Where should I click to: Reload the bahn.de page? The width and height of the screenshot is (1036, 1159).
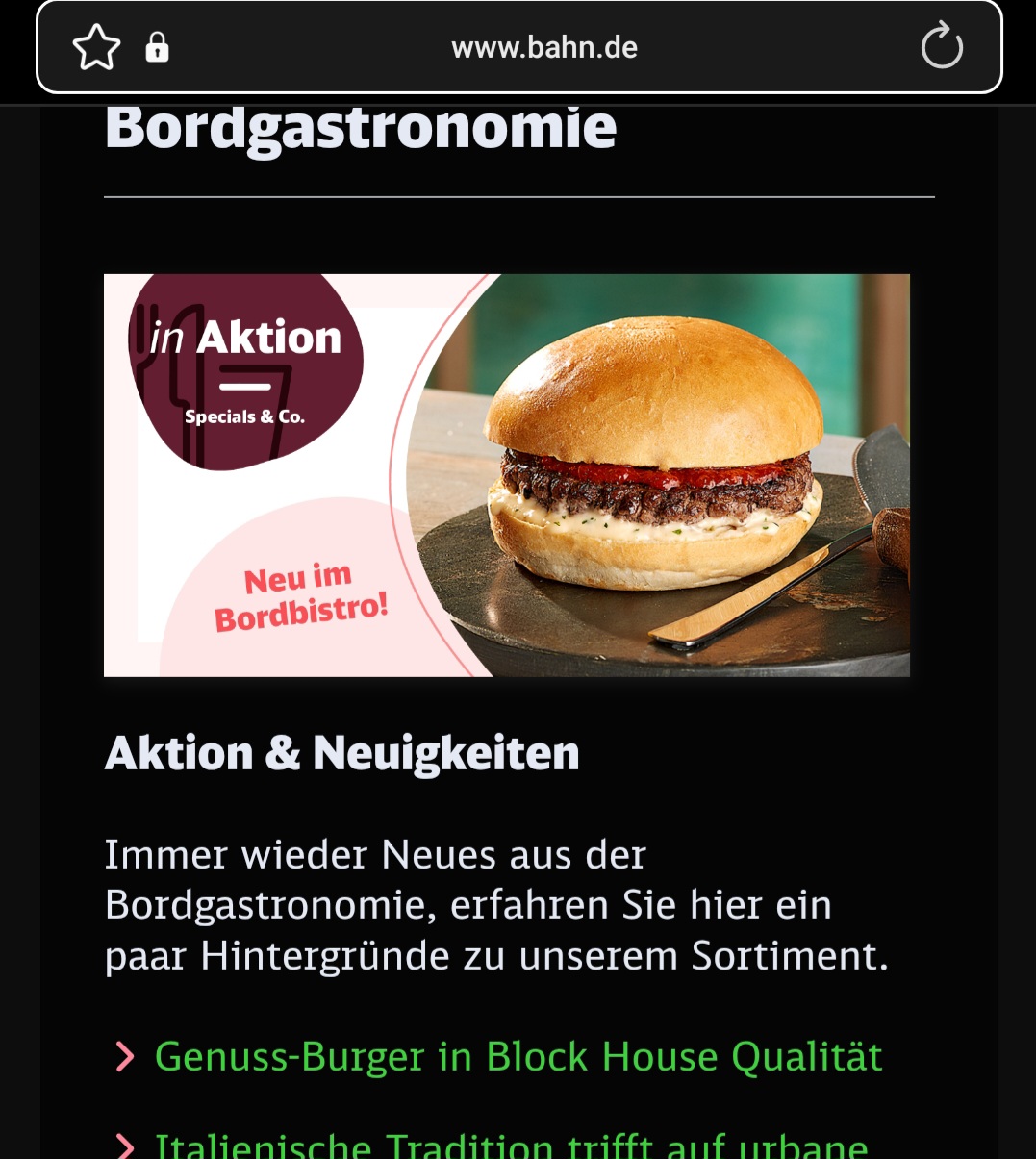pyautogui.click(x=941, y=47)
